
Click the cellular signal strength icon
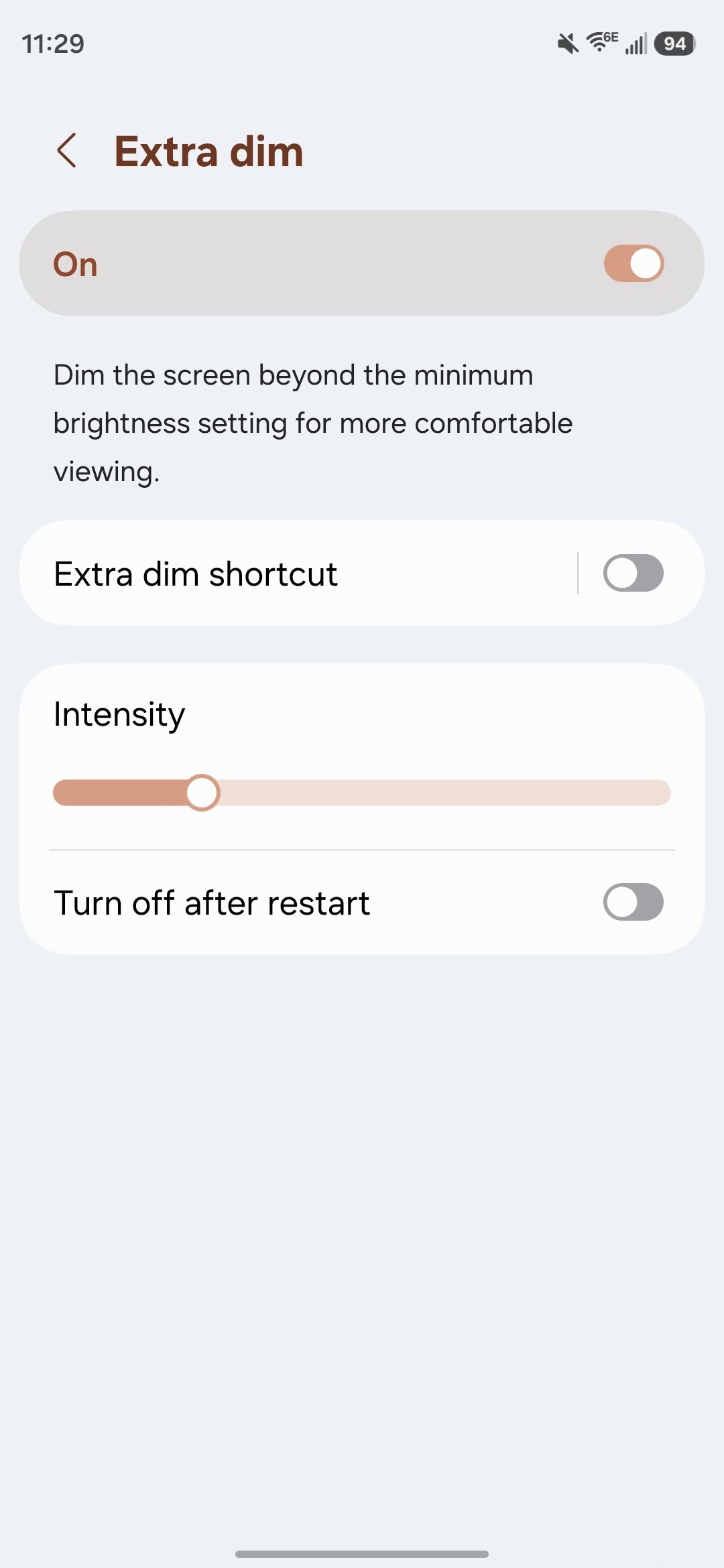point(633,43)
